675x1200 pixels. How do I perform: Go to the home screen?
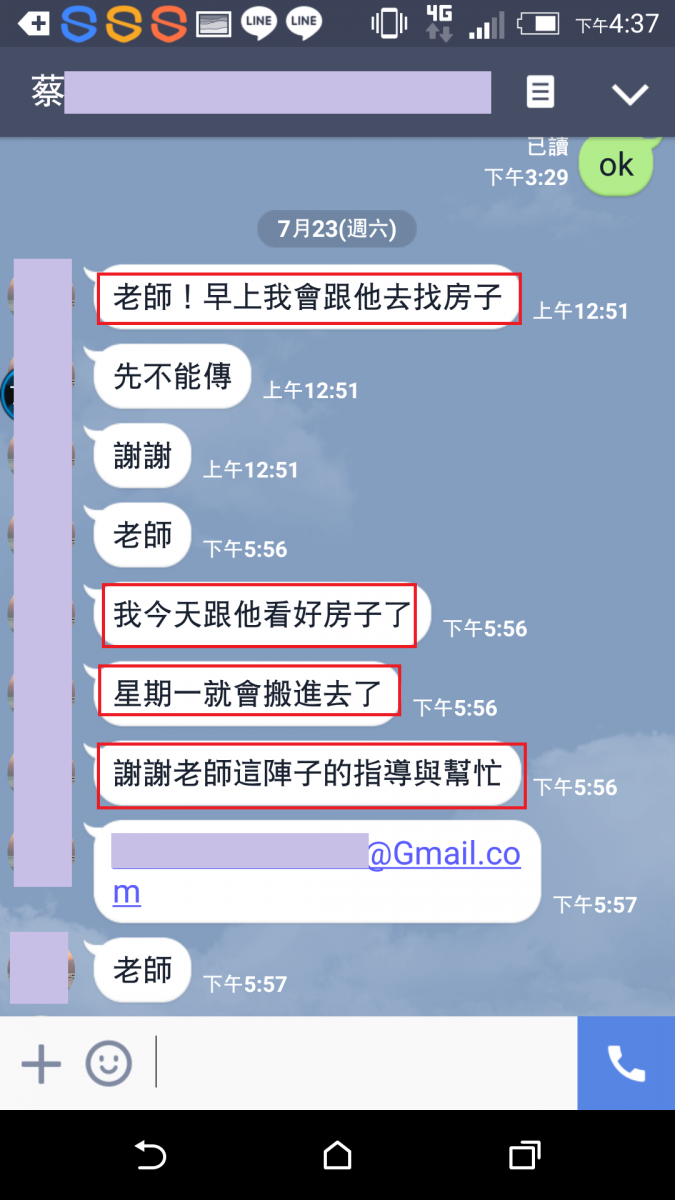click(338, 1156)
